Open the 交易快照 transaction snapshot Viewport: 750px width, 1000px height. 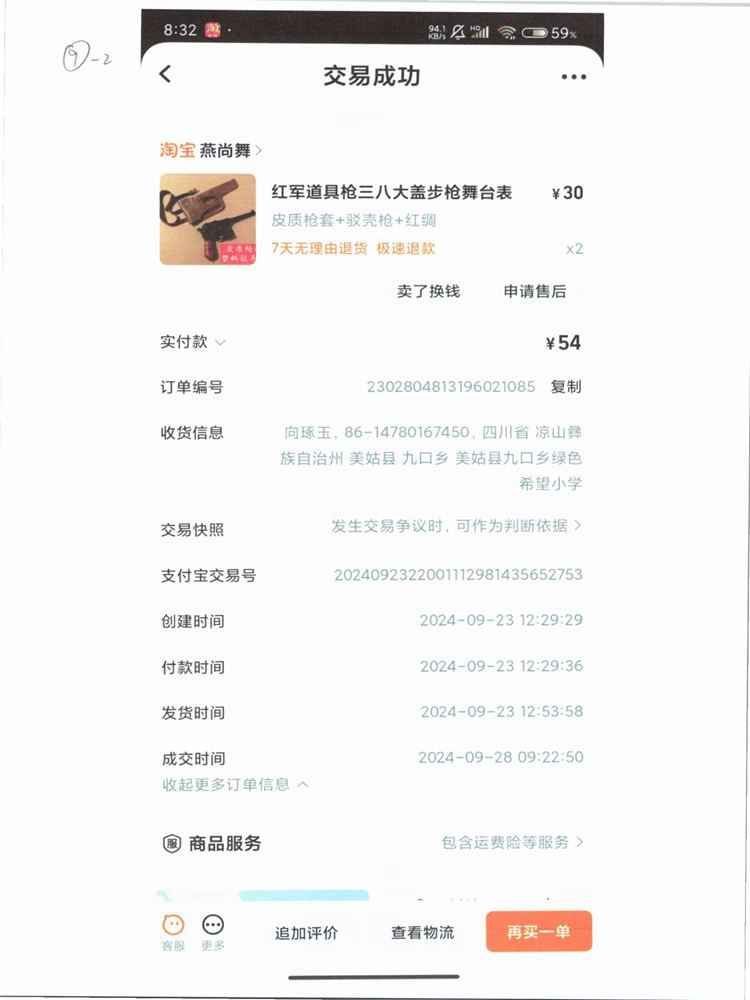tap(456, 526)
